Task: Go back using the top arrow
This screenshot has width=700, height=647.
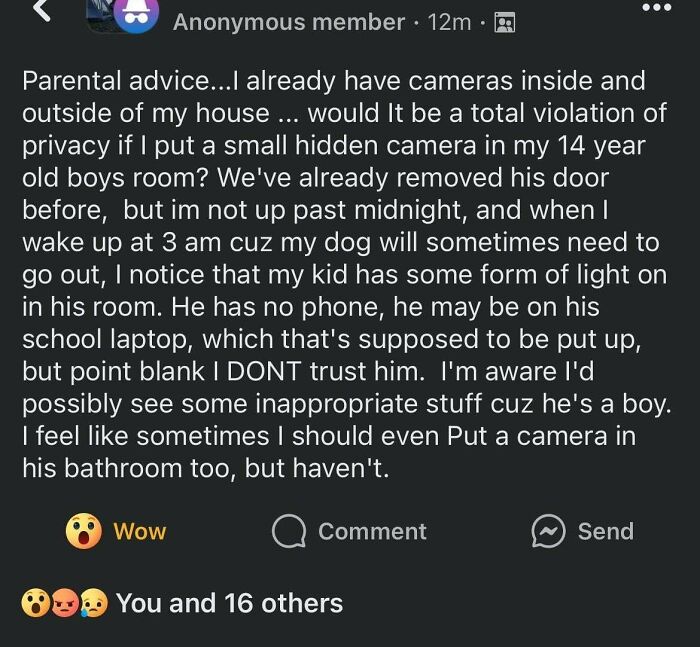Action: click(x=42, y=11)
